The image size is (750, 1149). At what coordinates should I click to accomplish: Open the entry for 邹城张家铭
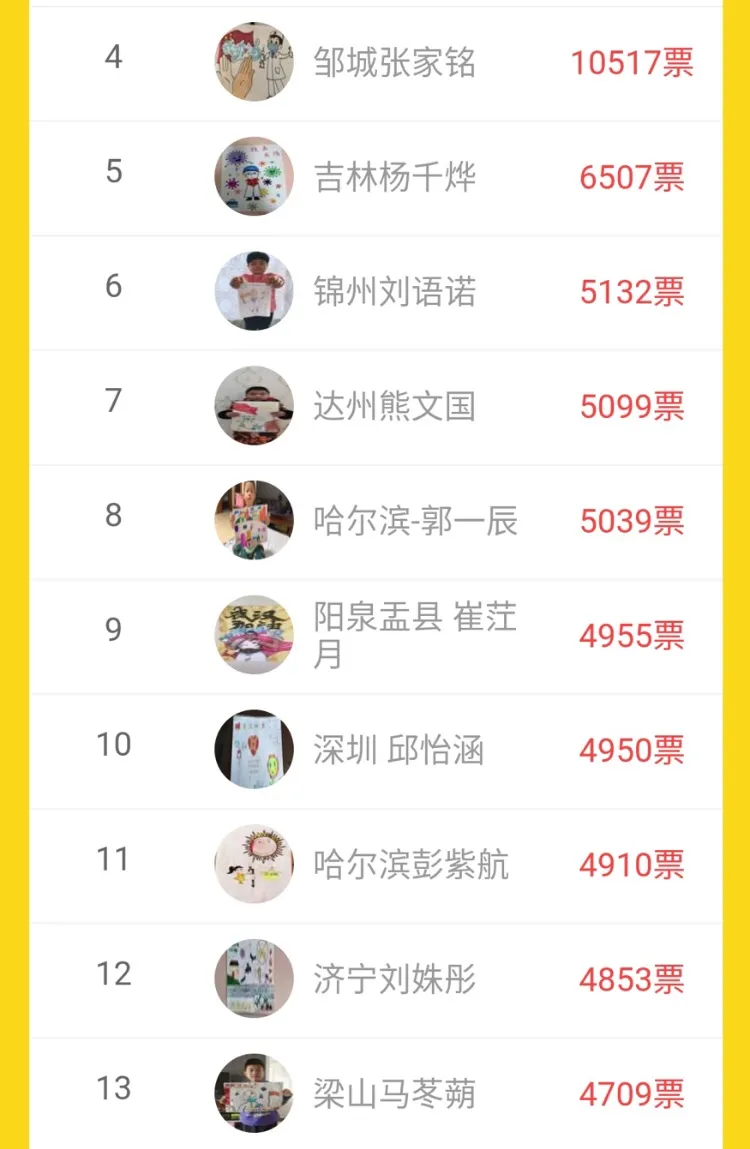[x=394, y=63]
